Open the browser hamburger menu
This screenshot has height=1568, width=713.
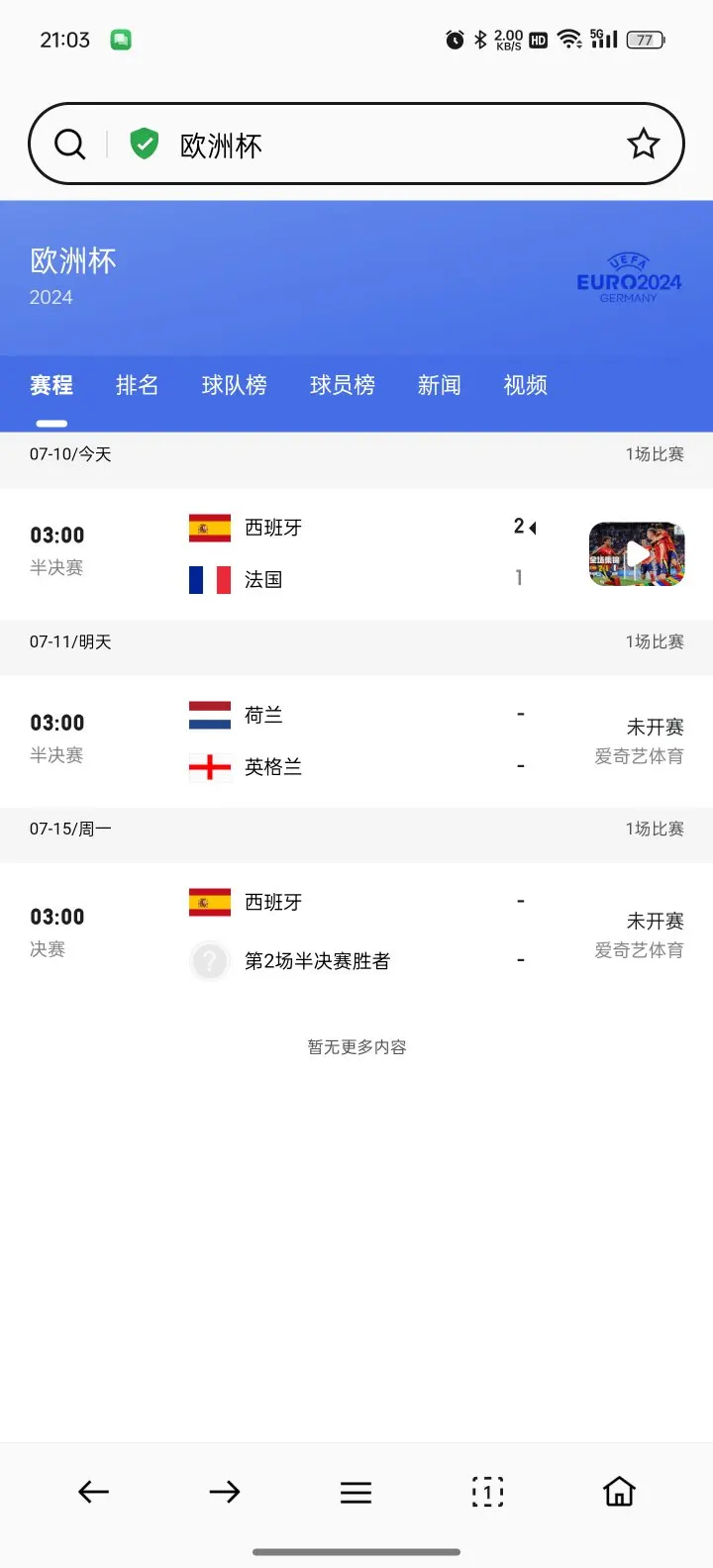point(356,1492)
